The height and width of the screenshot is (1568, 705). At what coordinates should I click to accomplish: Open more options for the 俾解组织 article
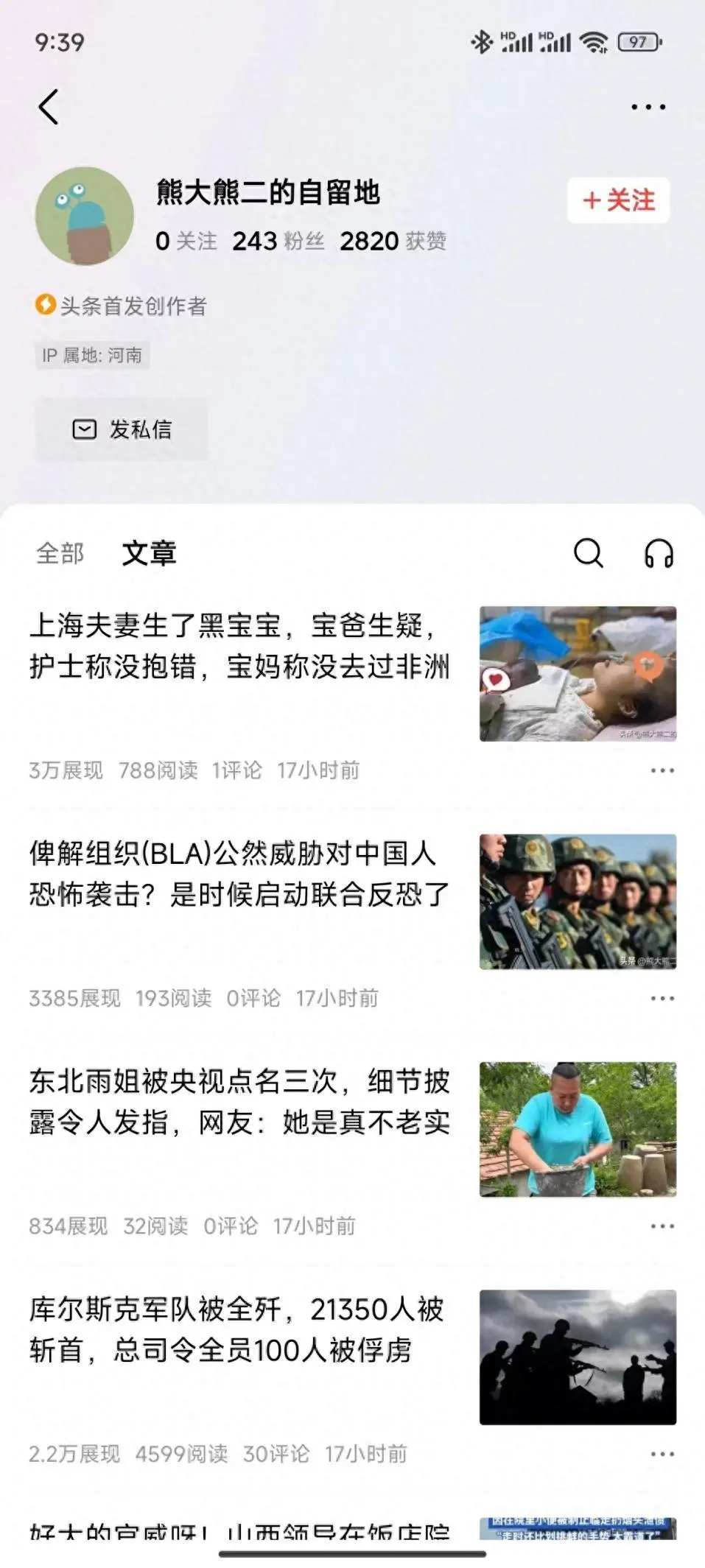662,999
